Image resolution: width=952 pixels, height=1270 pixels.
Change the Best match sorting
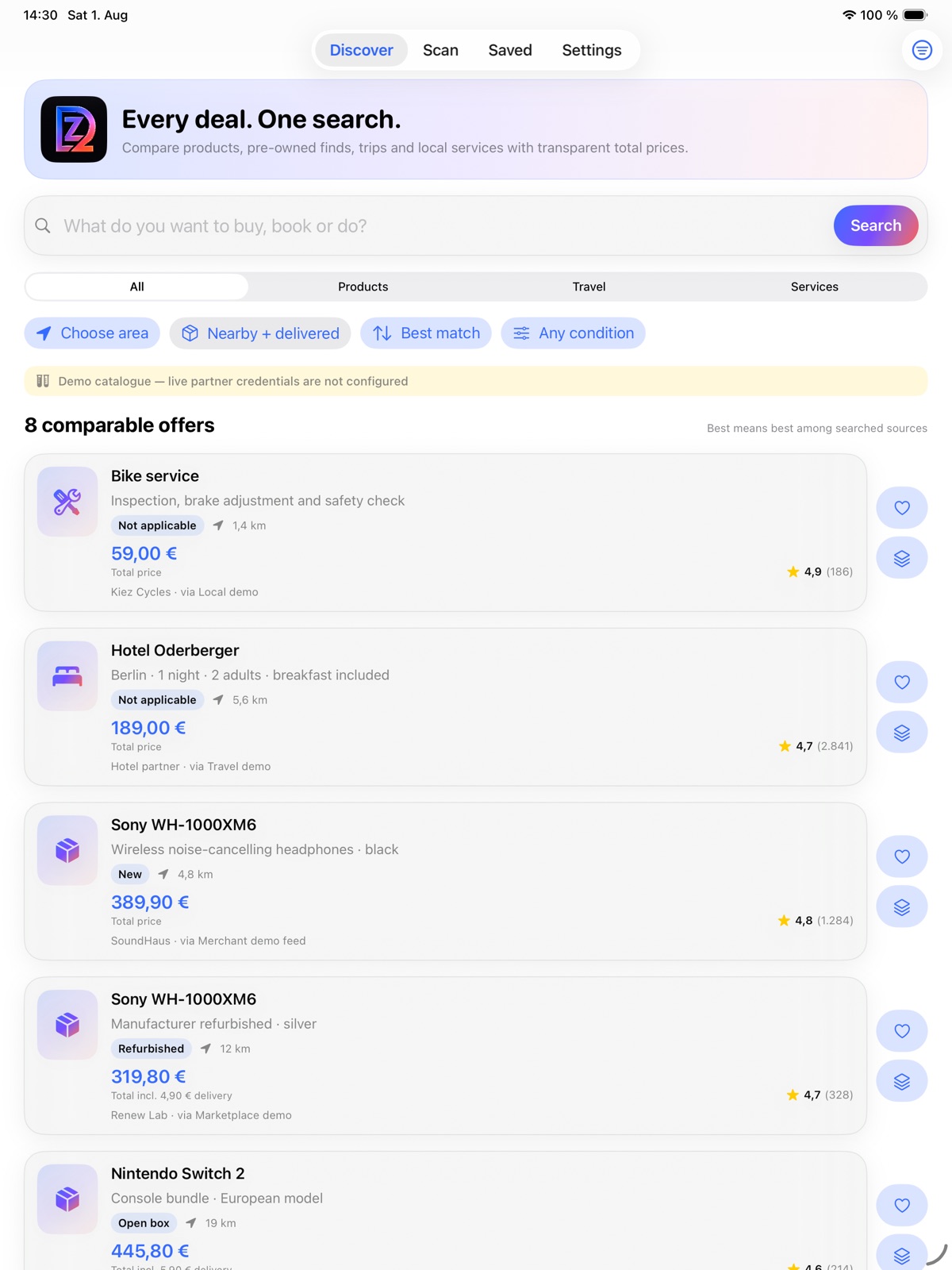pos(426,333)
